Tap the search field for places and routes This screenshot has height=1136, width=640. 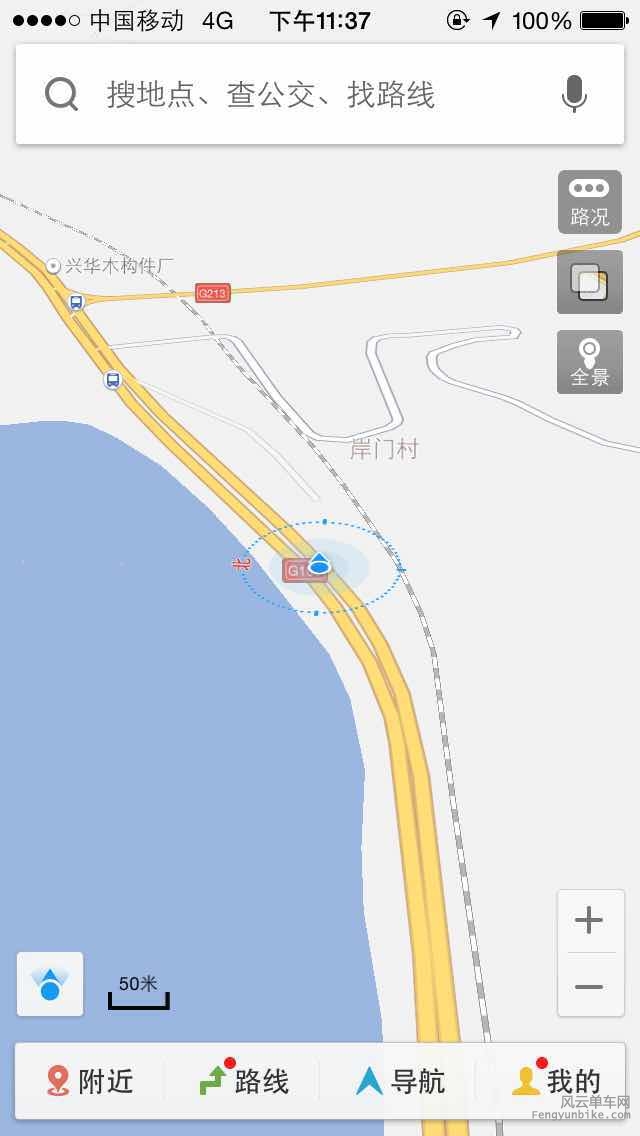click(x=300, y=95)
